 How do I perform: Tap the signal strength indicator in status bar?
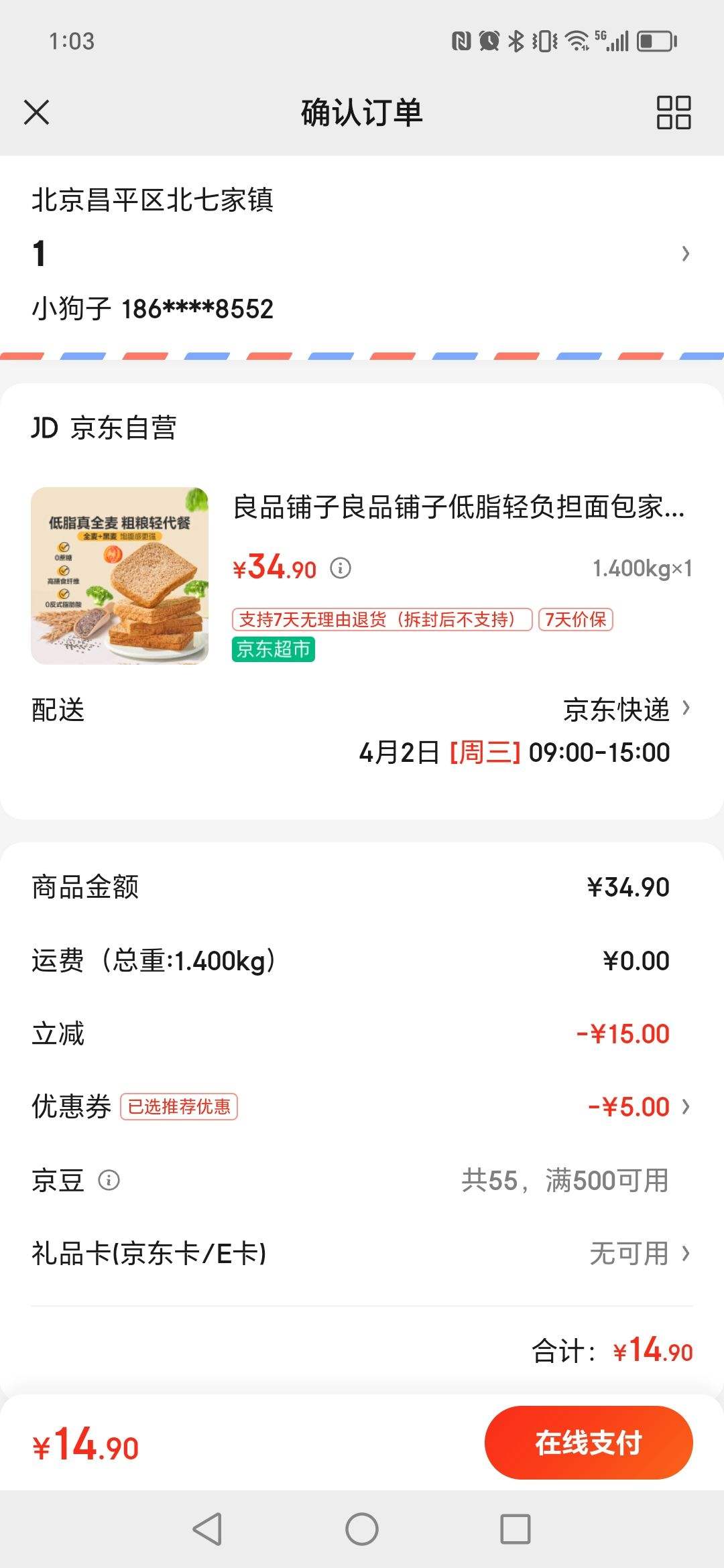pyautogui.click(x=618, y=42)
